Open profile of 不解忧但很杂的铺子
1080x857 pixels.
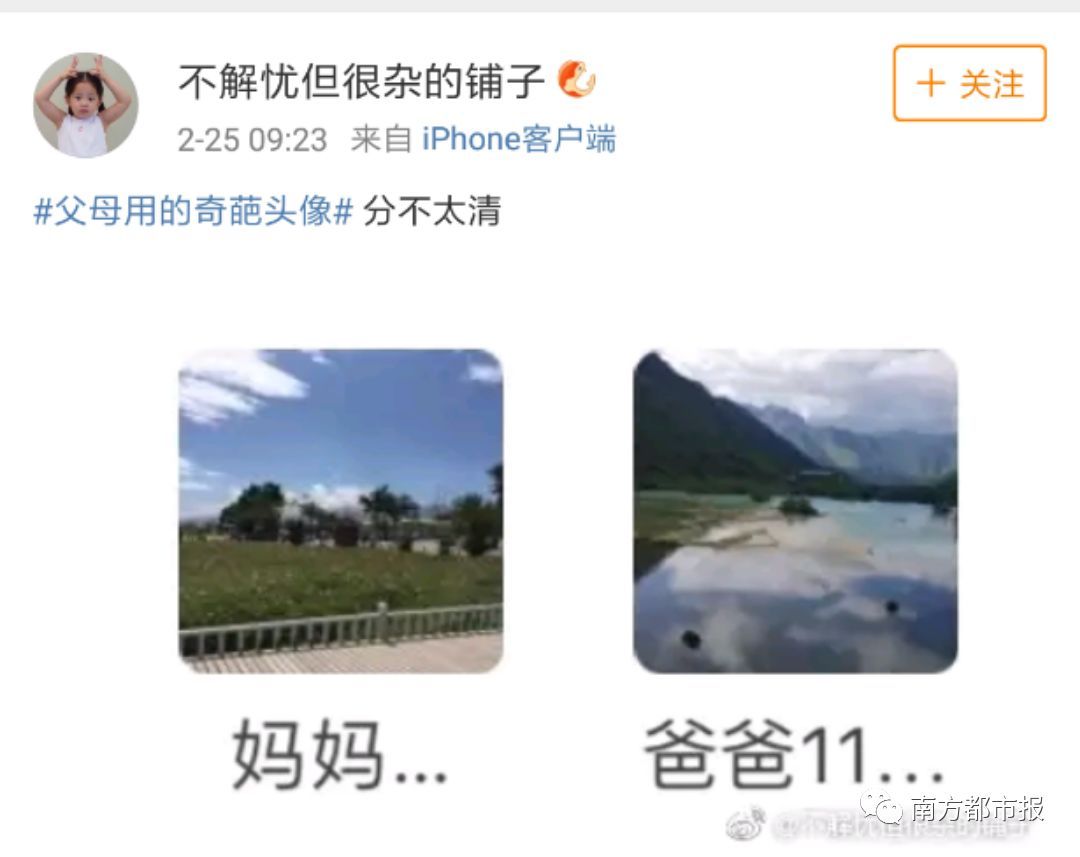point(361,81)
